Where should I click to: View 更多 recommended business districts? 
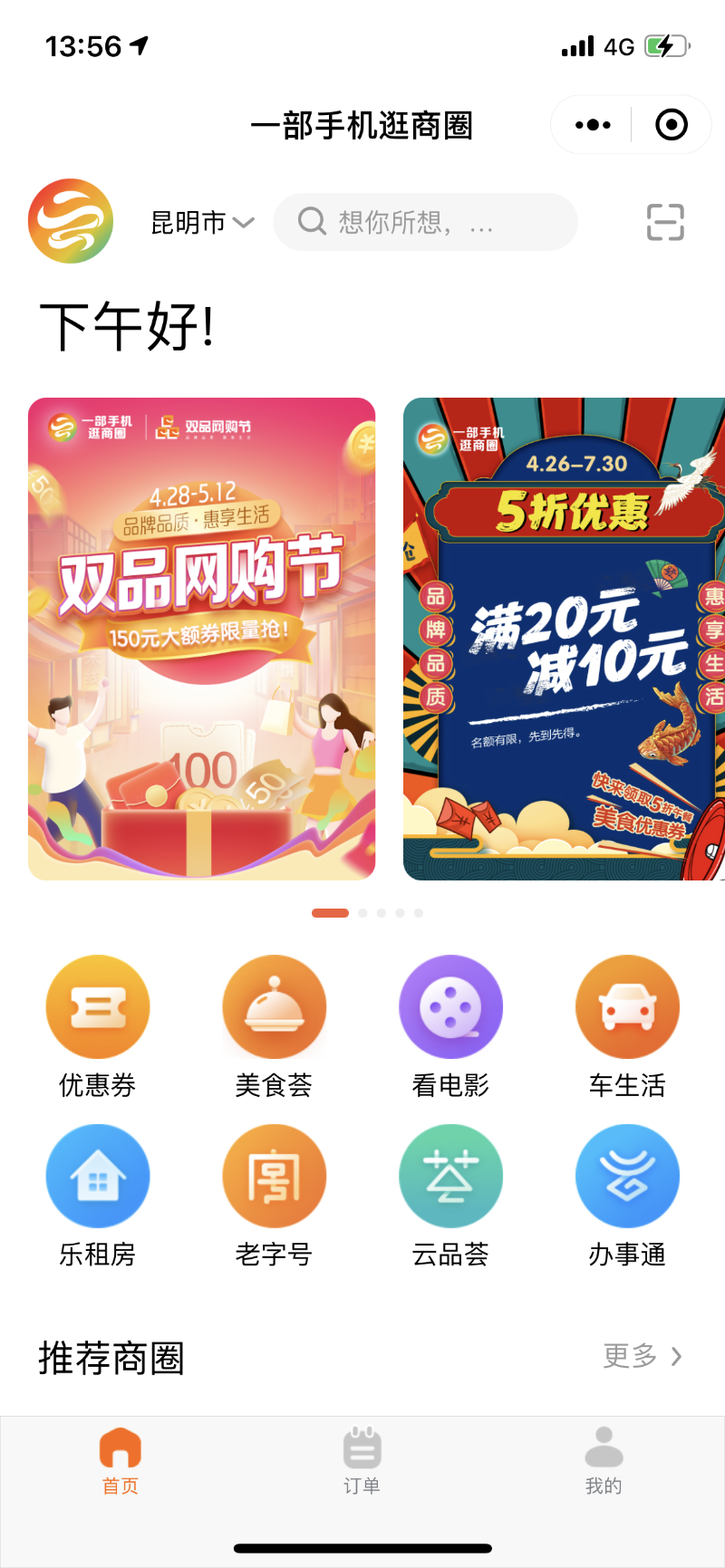[x=643, y=1356]
